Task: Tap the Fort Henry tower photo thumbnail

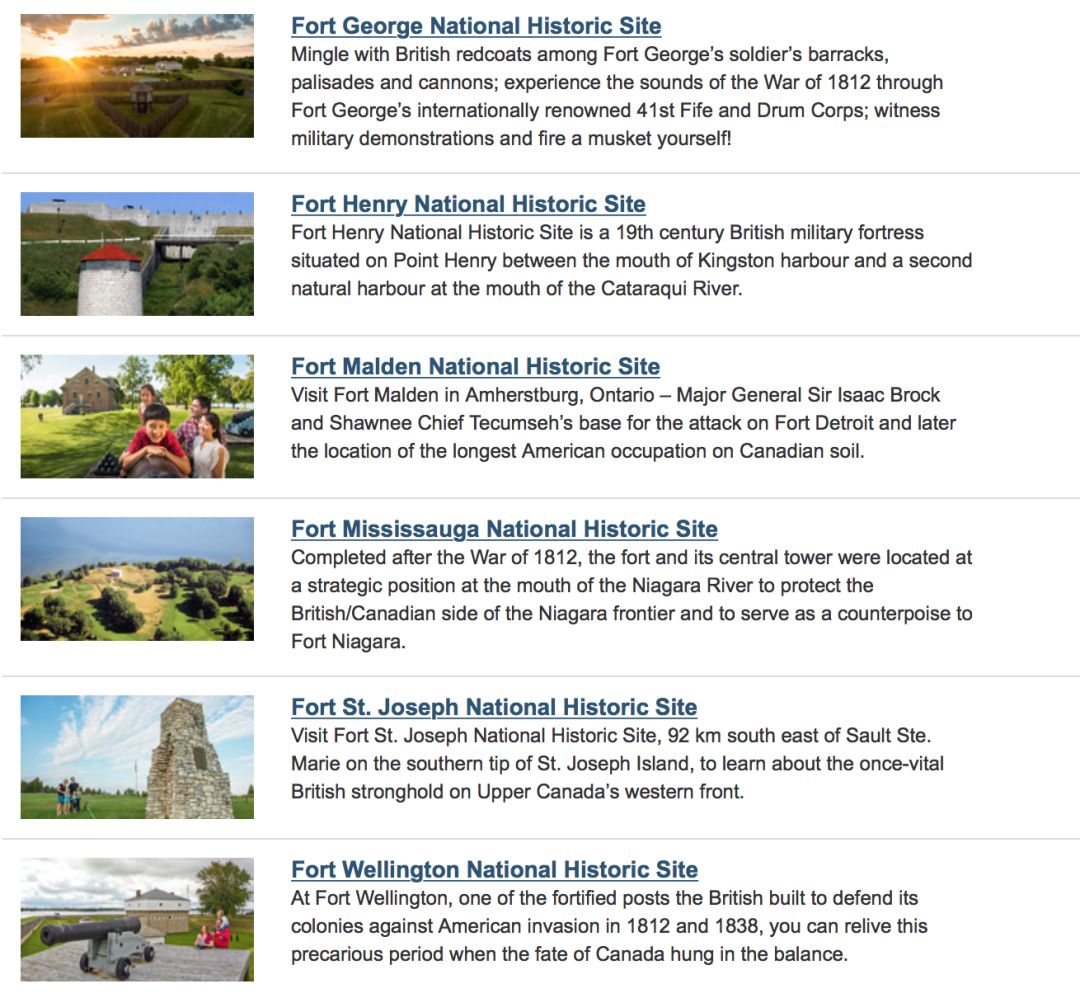Action: (137, 254)
